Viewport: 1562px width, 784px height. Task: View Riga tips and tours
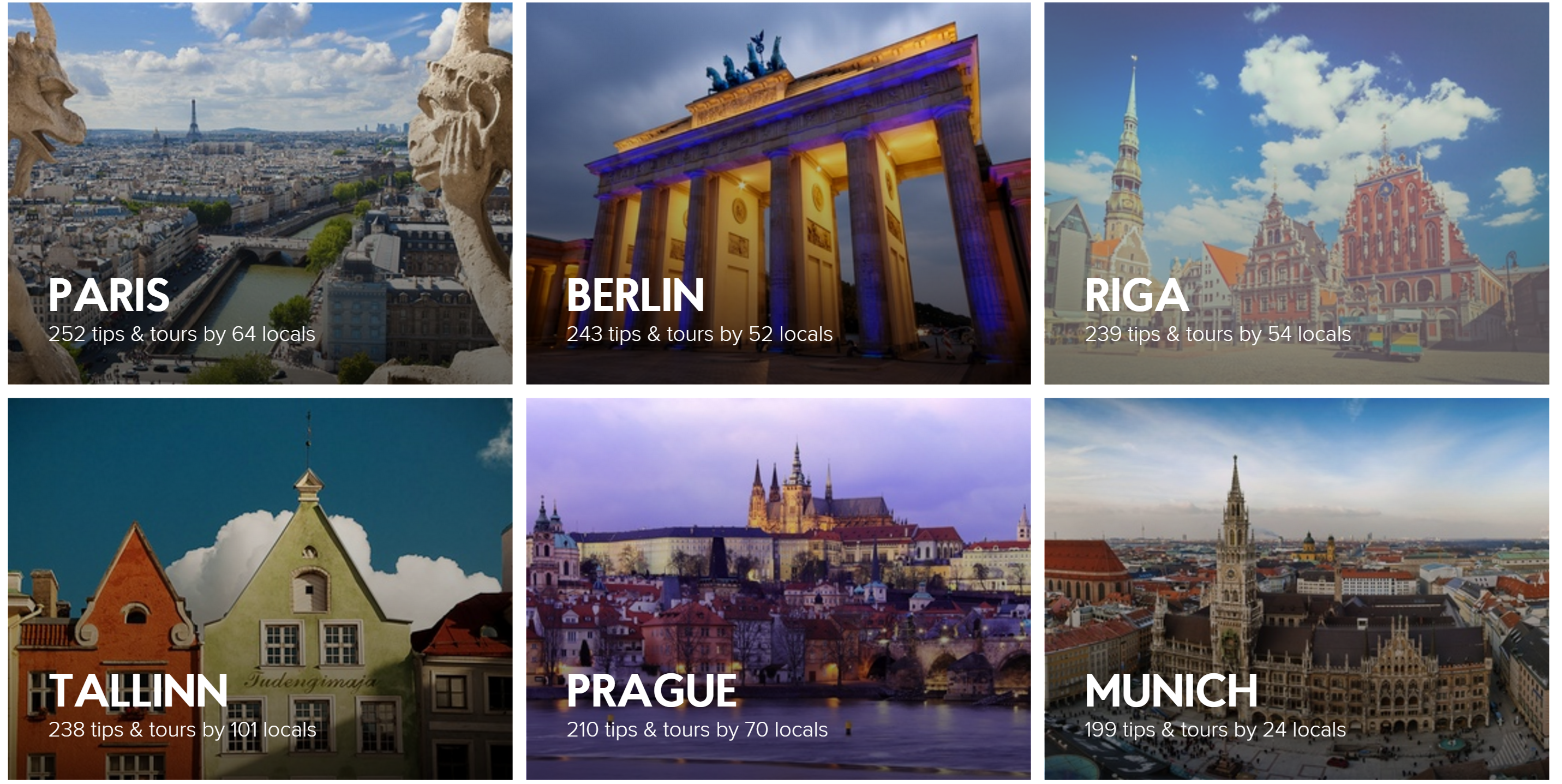1296,193
